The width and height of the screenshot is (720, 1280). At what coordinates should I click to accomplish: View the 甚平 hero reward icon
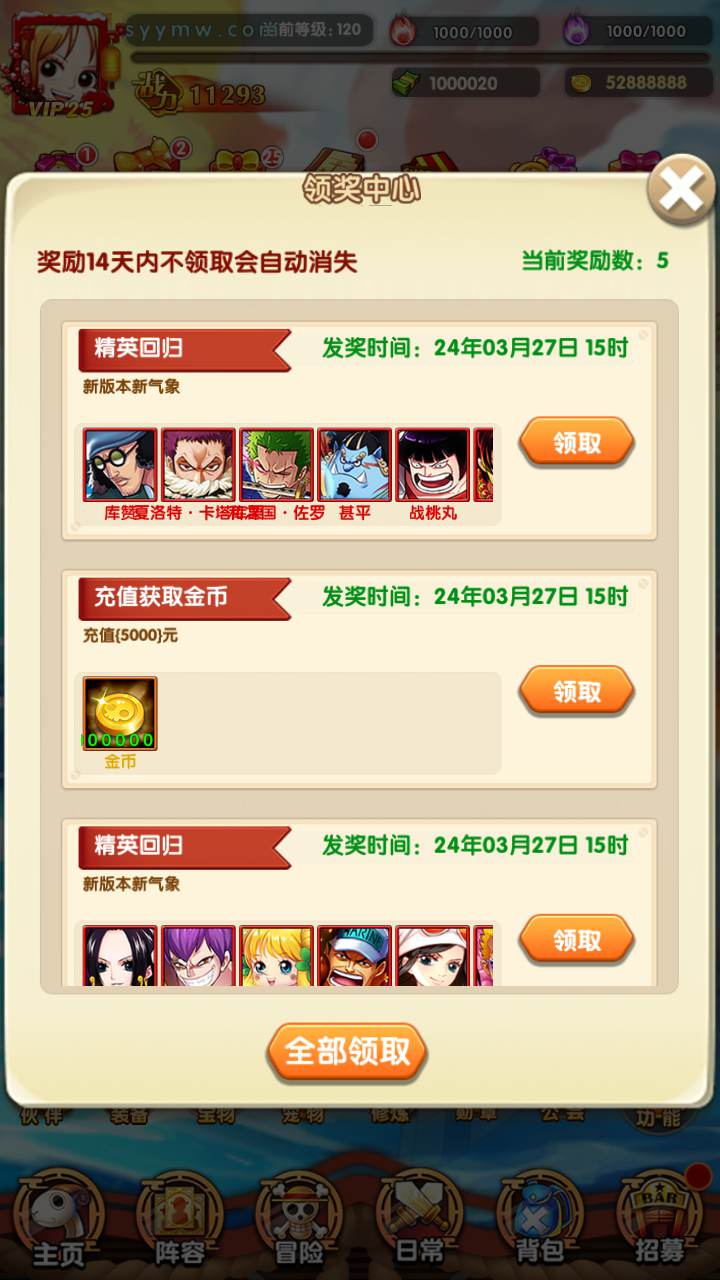click(x=354, y=465)
